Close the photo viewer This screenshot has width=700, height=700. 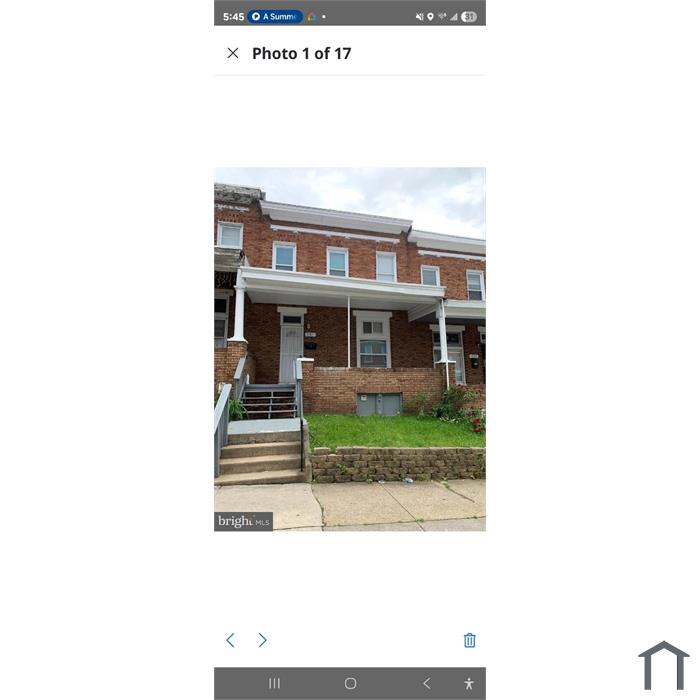pyautogui.click(x=233, y=53)
